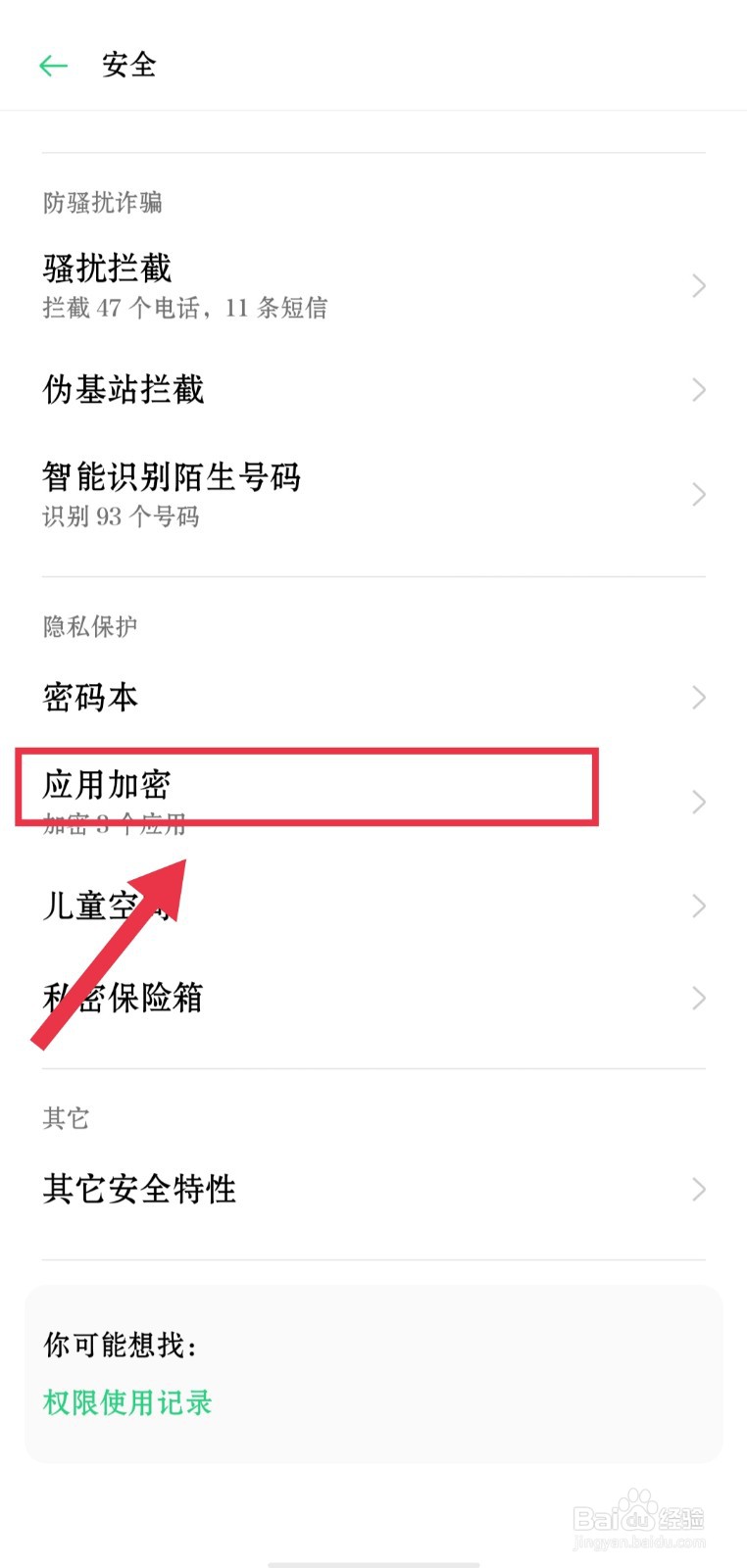Open 应用加密 highlighted in the red box
This screenshot has width=747, height=1568.
(110, 785)
